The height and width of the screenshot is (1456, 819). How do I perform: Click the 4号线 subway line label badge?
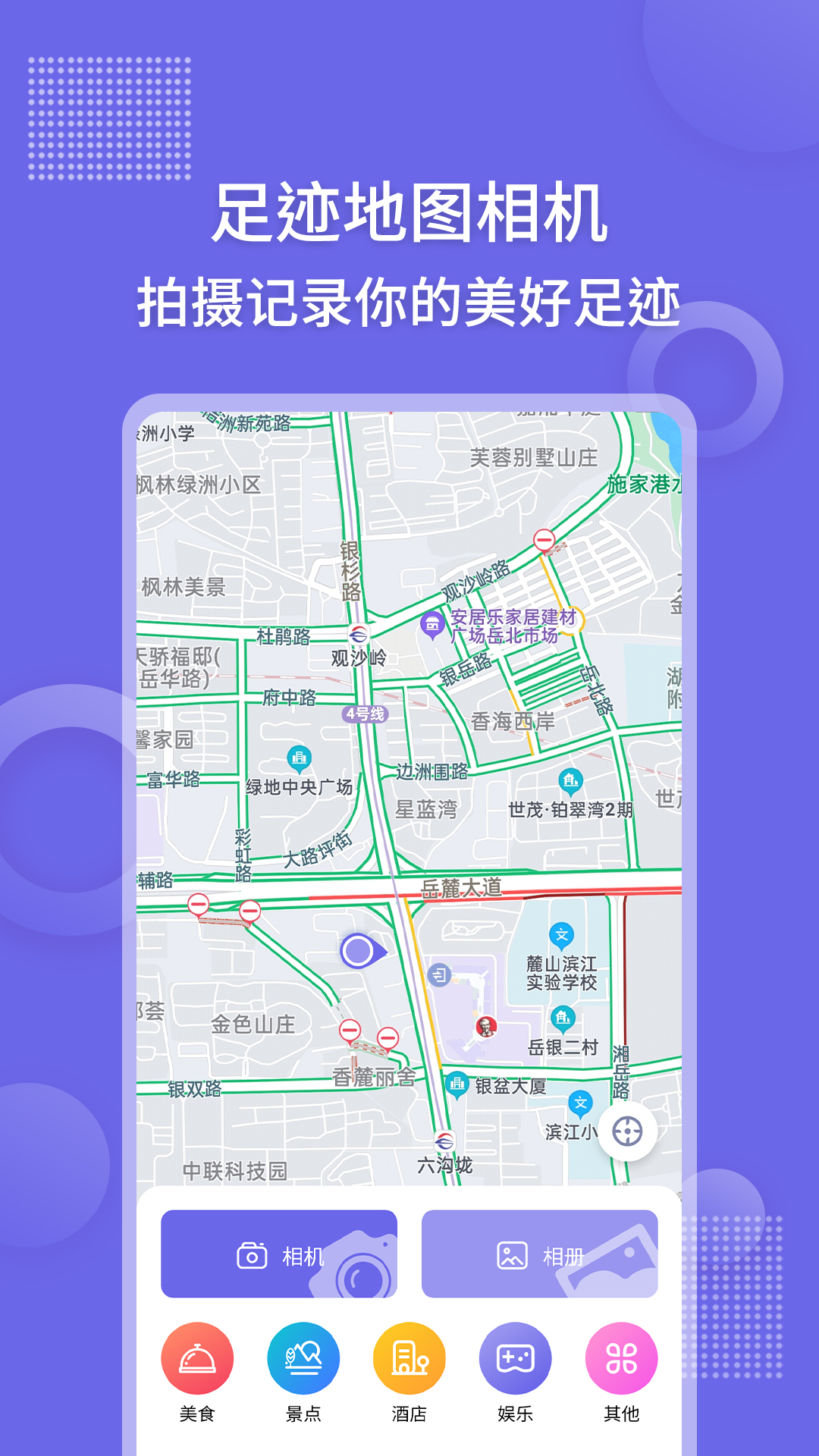click(x=366, y=715)
